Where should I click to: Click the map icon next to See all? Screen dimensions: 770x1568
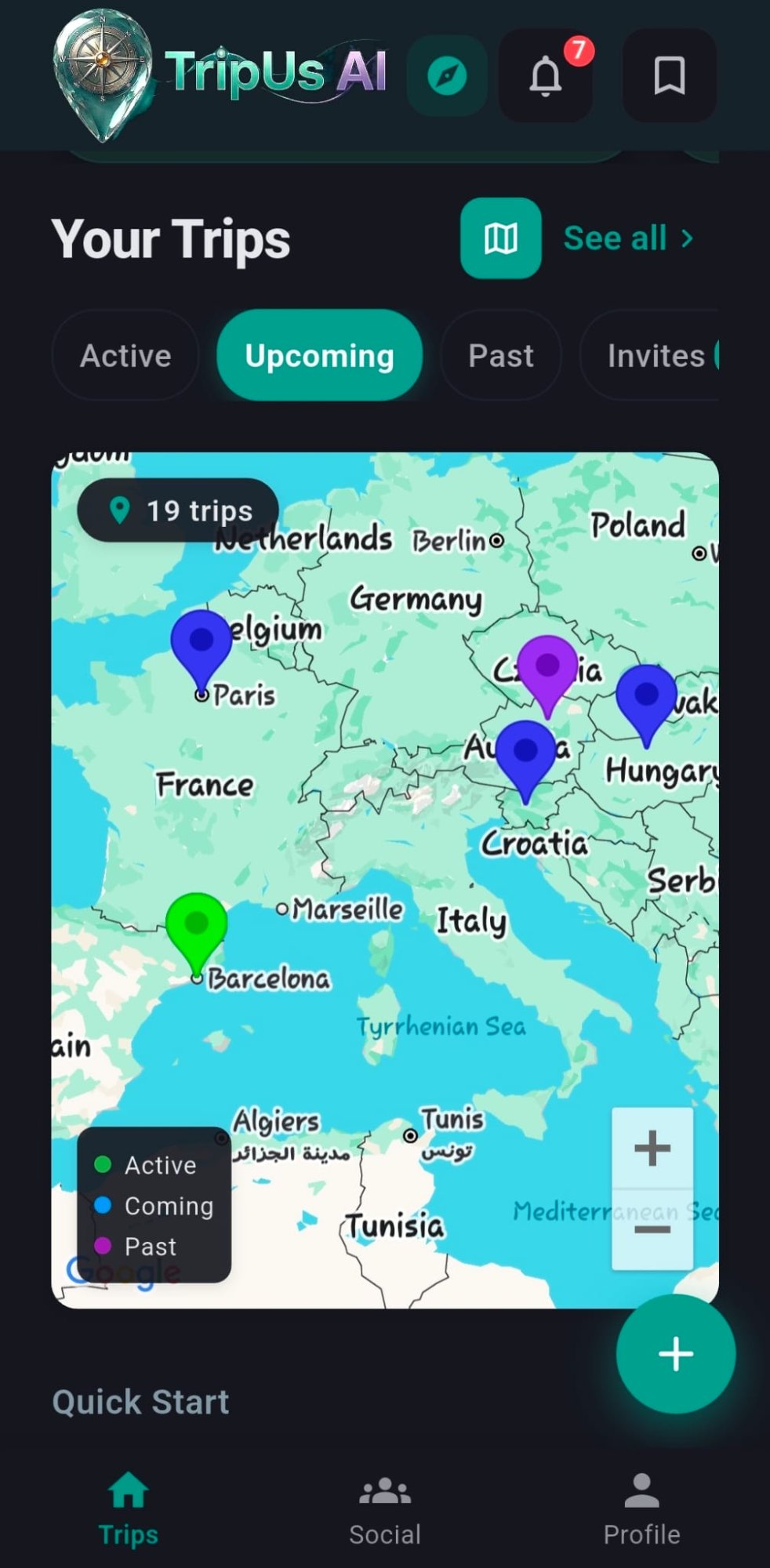click(x=501, y=239)
